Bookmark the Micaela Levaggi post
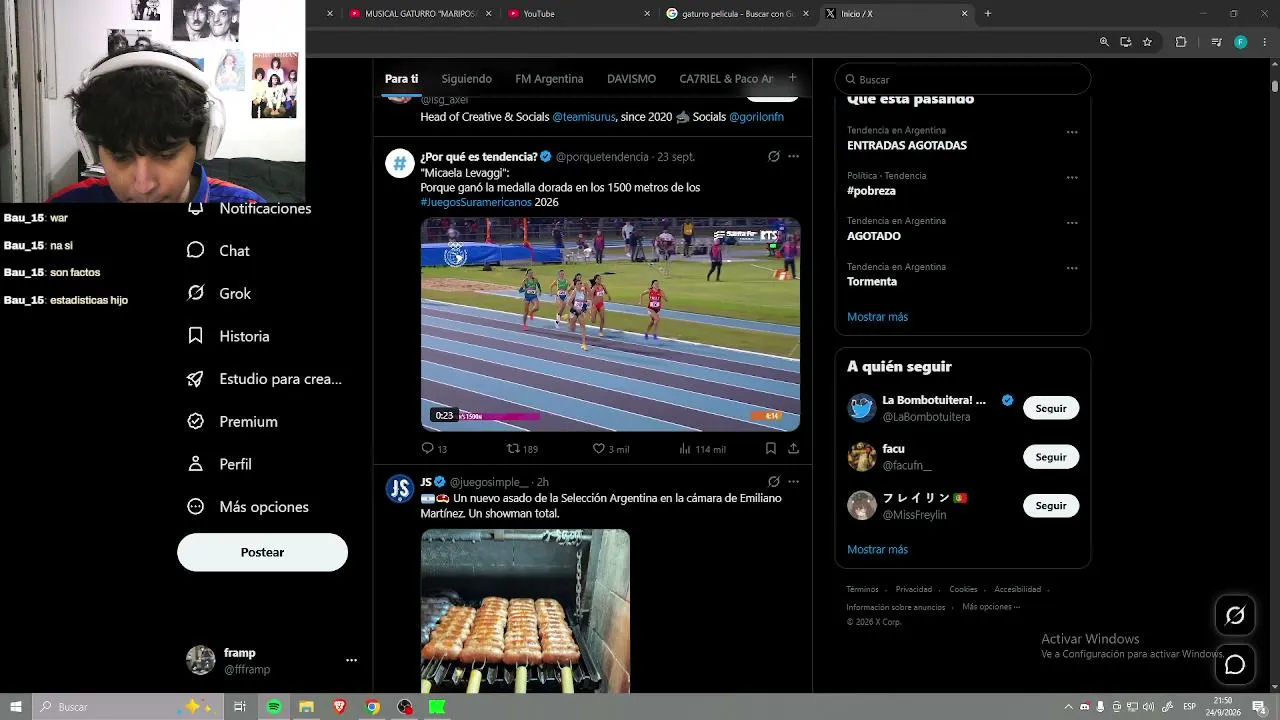 [x=770, y=449]
